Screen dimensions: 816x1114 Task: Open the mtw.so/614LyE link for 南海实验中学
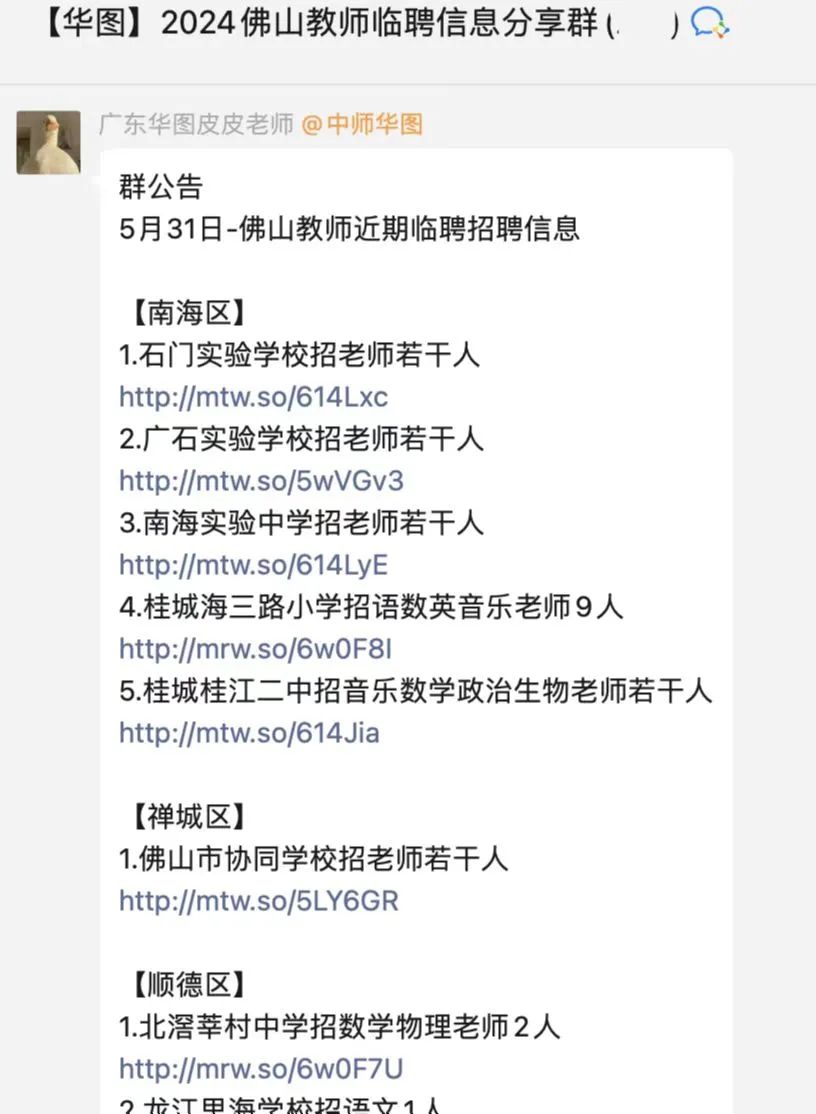[253, 565]
